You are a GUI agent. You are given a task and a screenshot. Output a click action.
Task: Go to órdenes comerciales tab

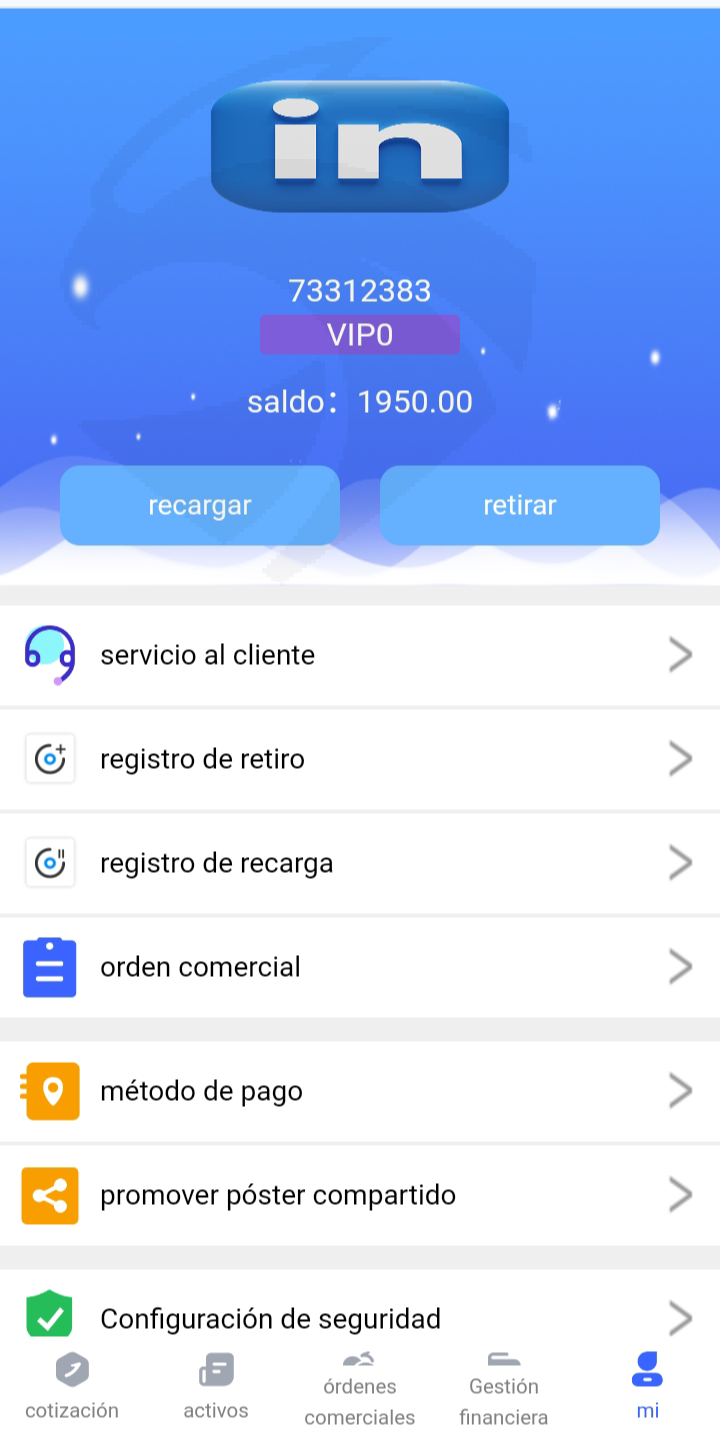pyautogui.click(x=360, y=1388)
